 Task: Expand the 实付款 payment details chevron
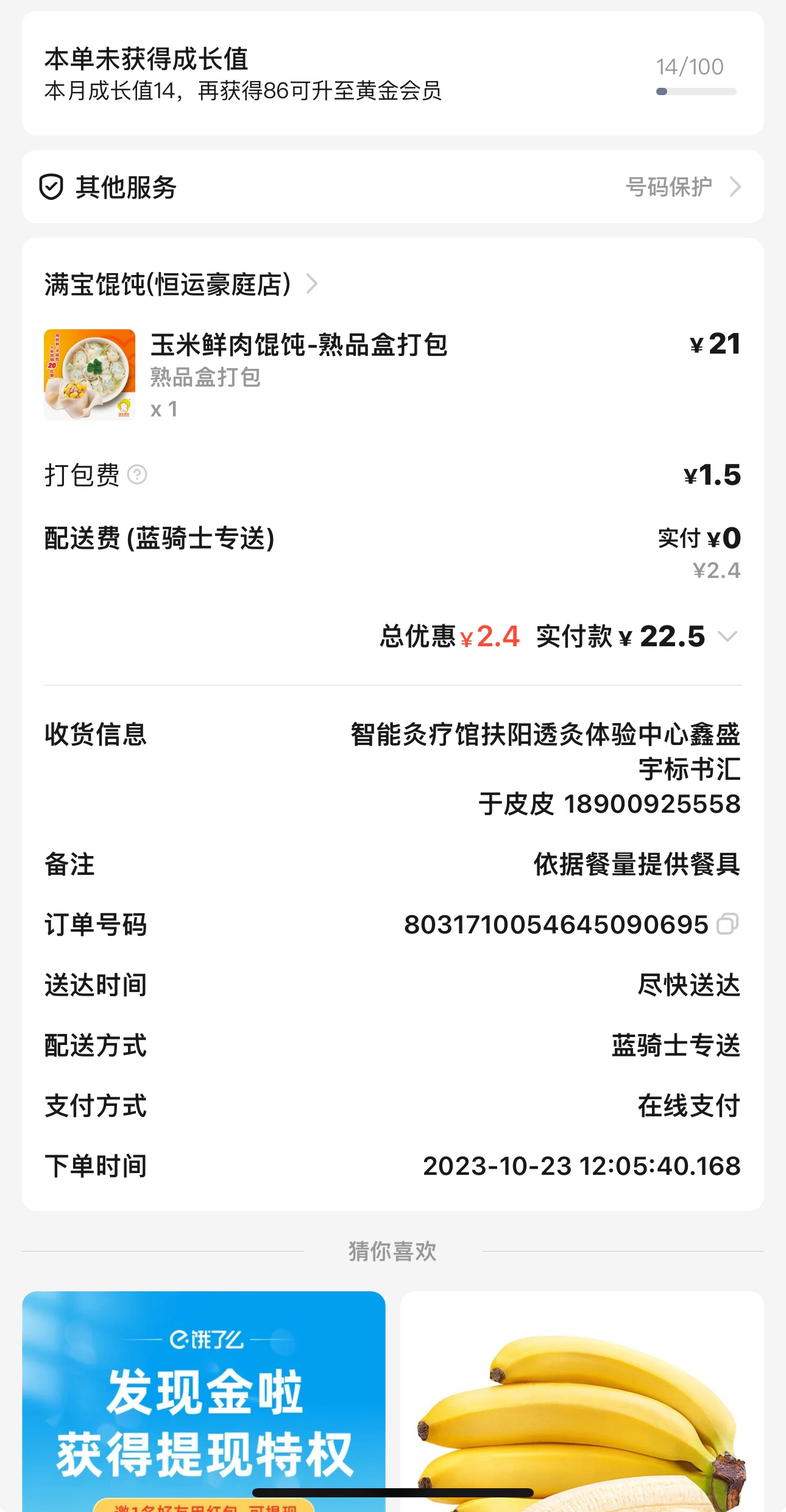pos(728,637)
